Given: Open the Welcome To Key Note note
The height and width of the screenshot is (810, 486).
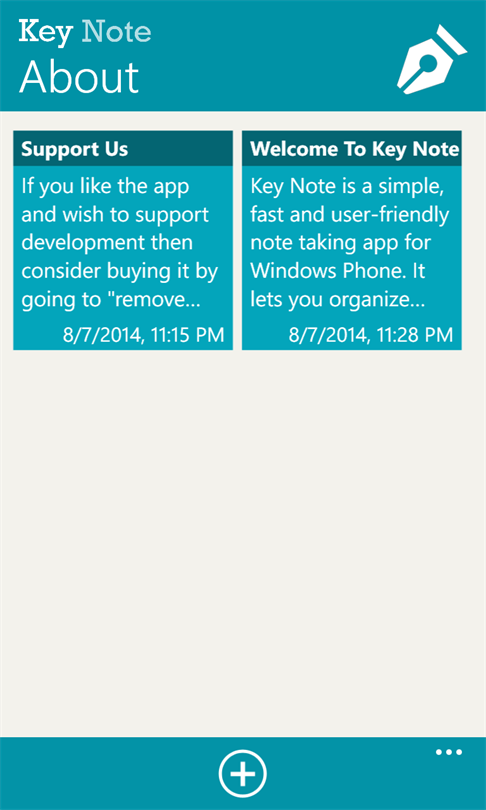Looking at the screenshot, I should tap(352, 240).
